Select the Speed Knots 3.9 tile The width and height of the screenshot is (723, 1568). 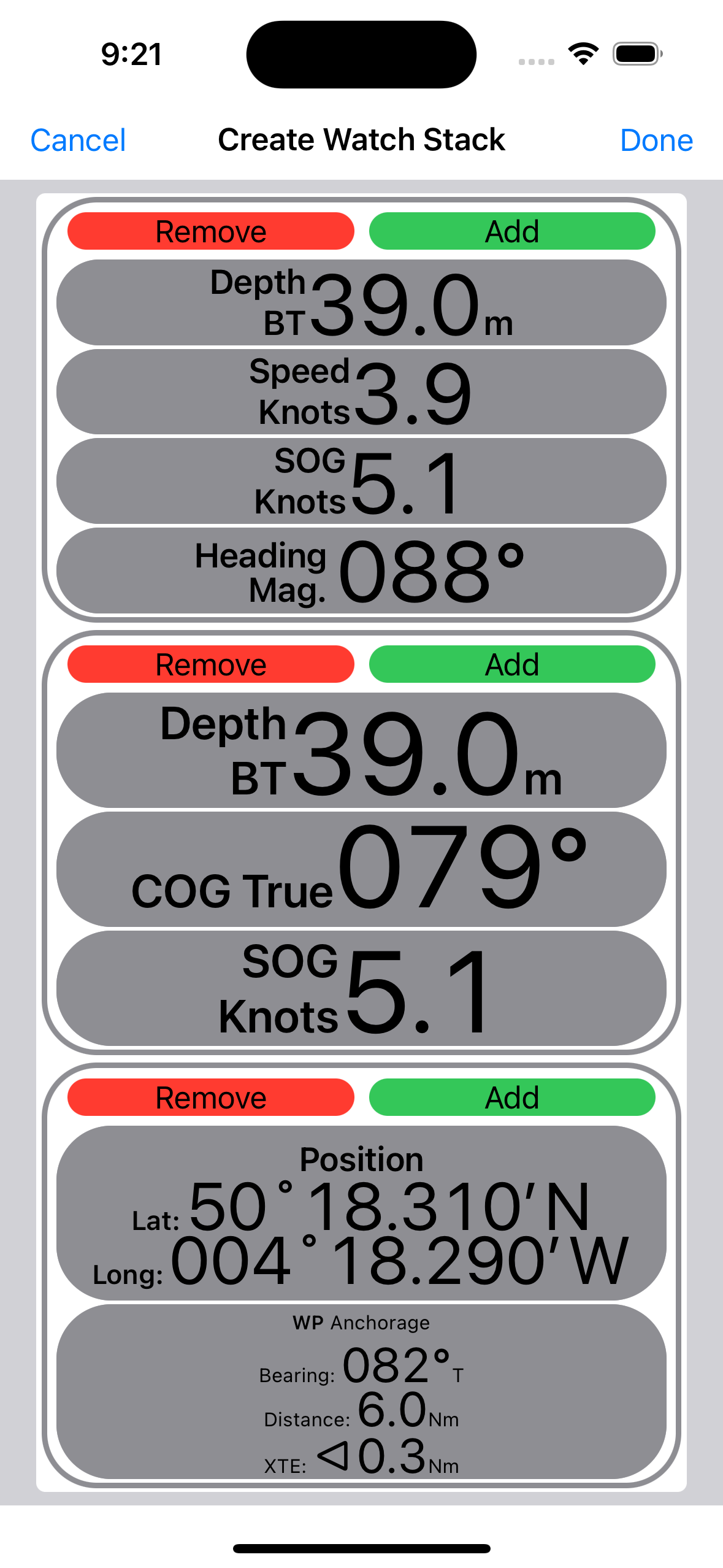tap(361, 392)
